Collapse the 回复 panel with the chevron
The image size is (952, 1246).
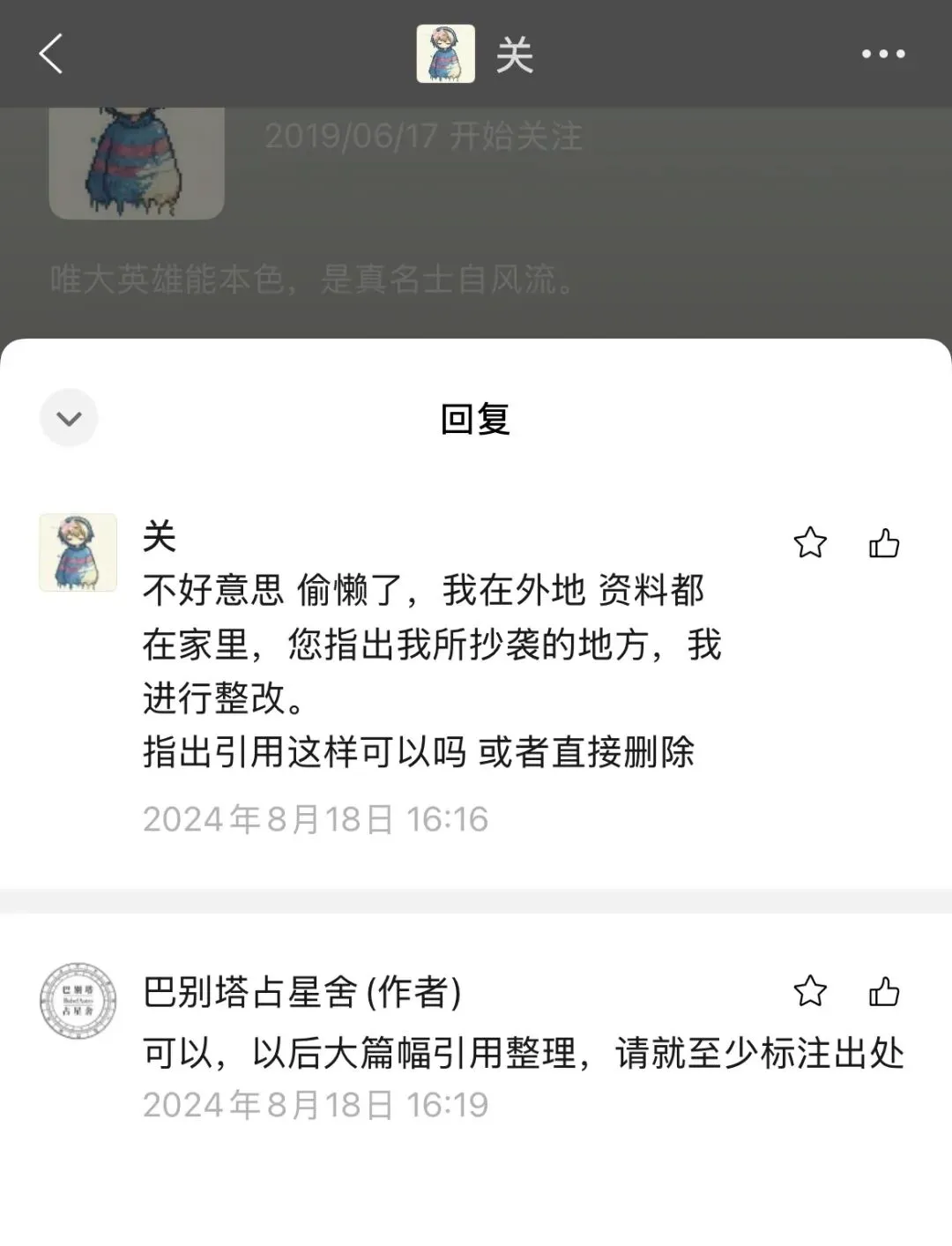pyautogui.click(x=69, y=418)
